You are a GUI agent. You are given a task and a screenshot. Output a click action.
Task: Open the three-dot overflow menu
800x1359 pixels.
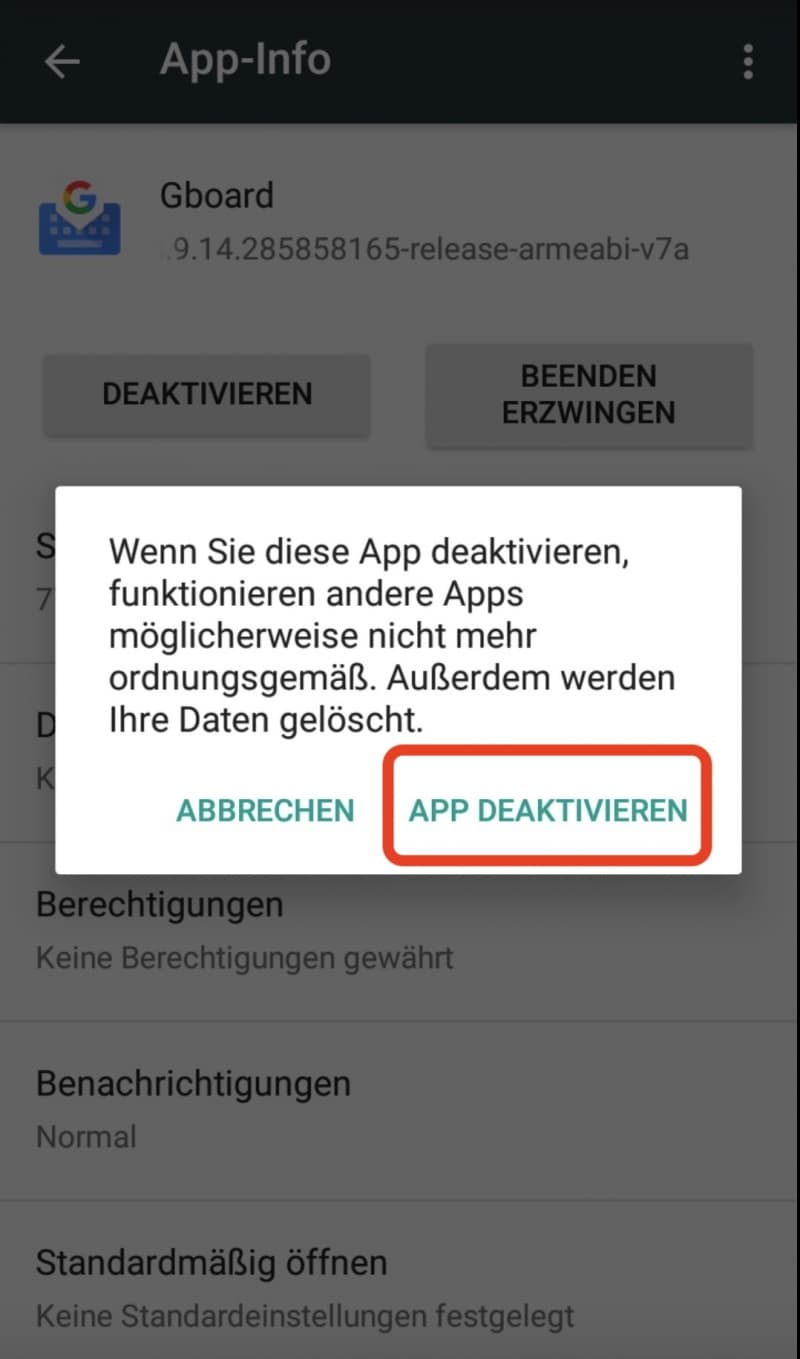click(748, 62)
